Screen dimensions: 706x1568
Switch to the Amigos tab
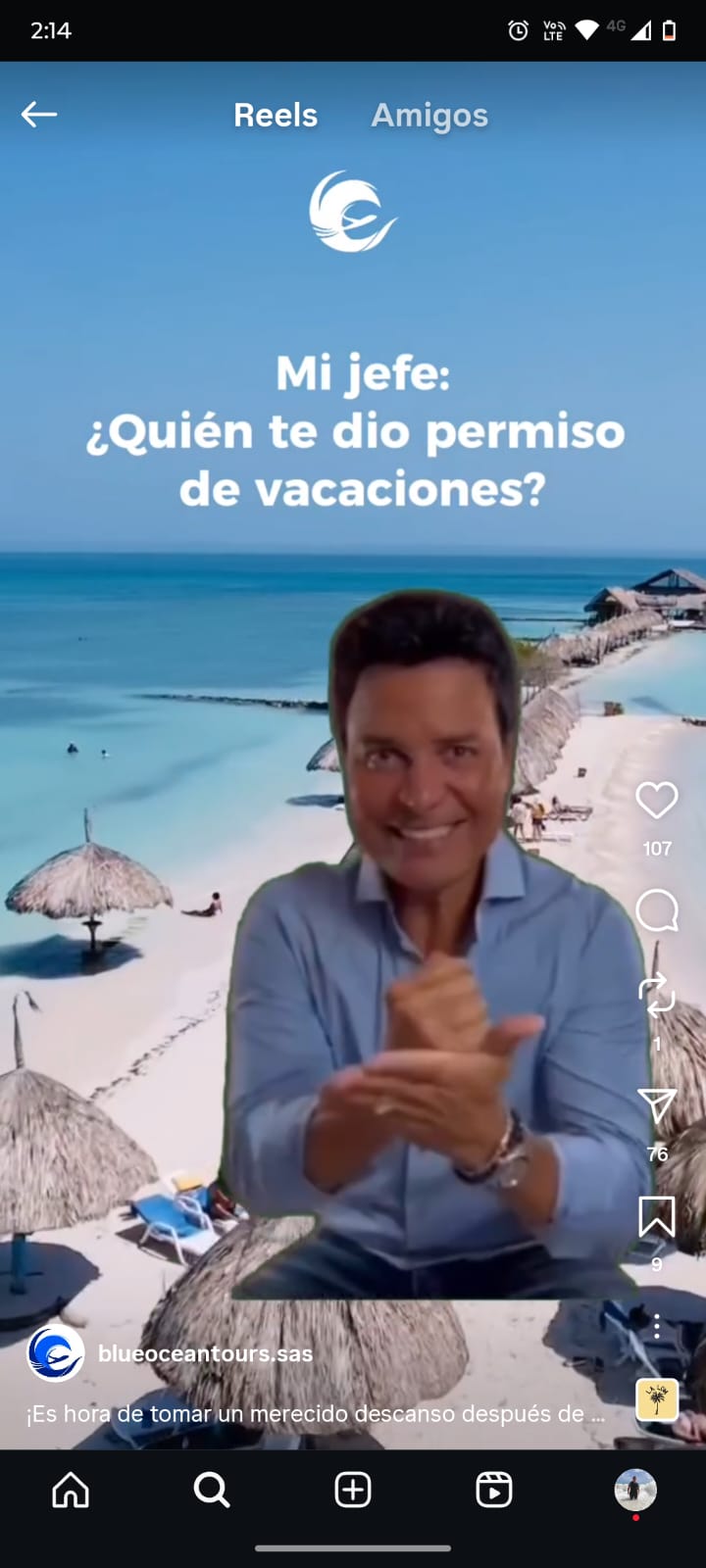point(429,115)
